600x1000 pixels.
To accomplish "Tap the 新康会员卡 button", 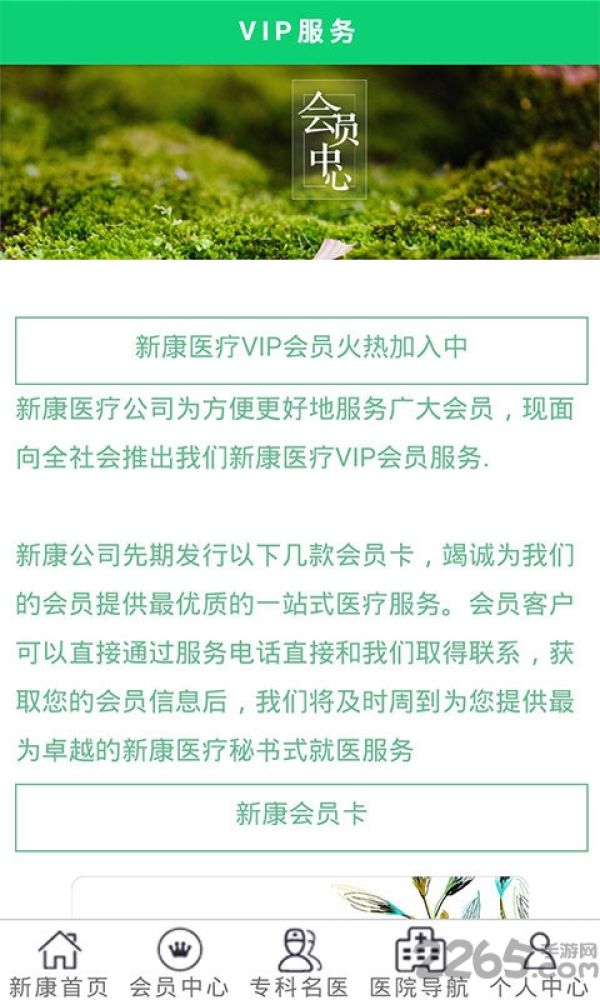I will (x=301, y=817).
